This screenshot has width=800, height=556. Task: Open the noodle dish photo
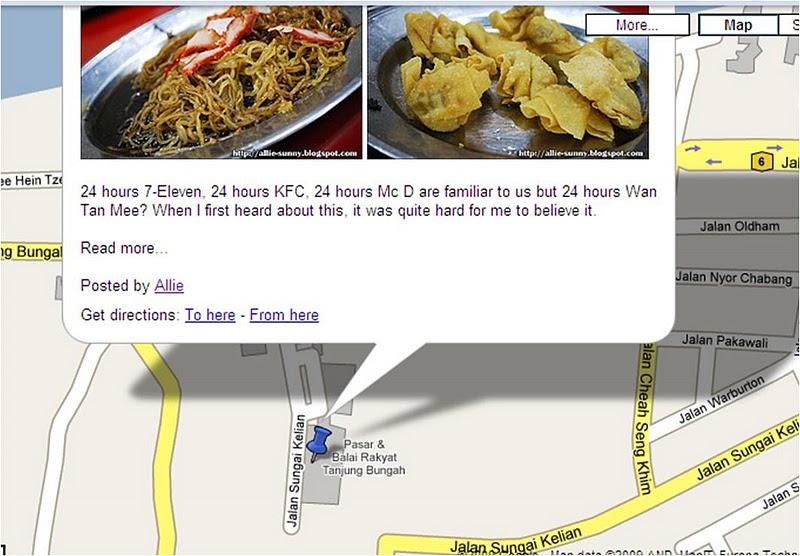pyautogui.click(x=221, y=83)
